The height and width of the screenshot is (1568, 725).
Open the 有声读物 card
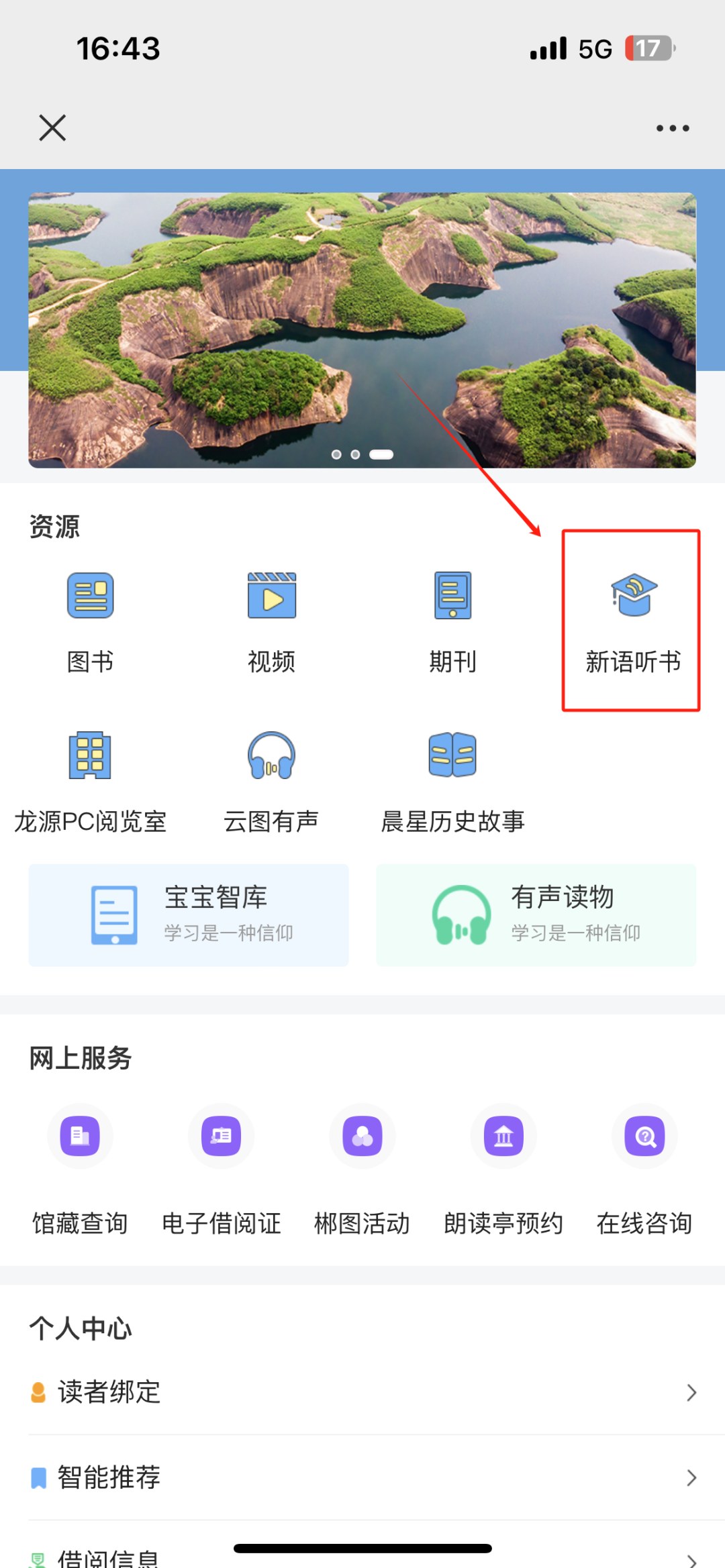click(x=536, y=914)
